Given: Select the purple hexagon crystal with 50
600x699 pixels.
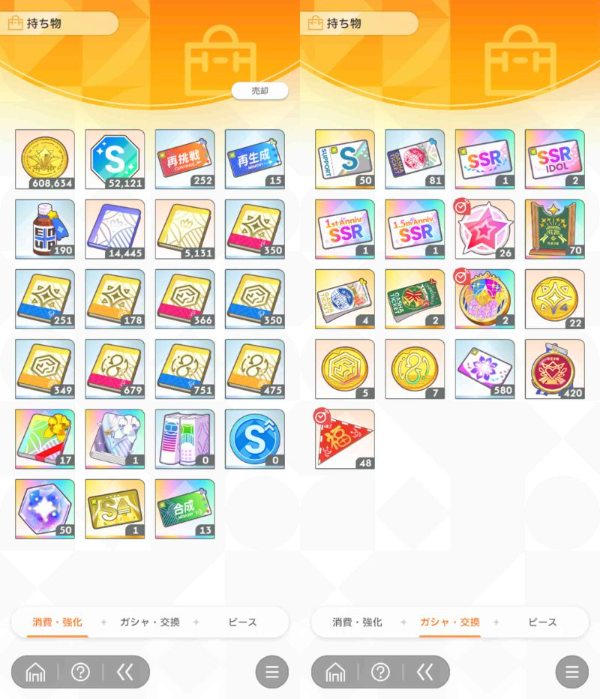Looking at the screenshot, I should (x=45, y=509).
